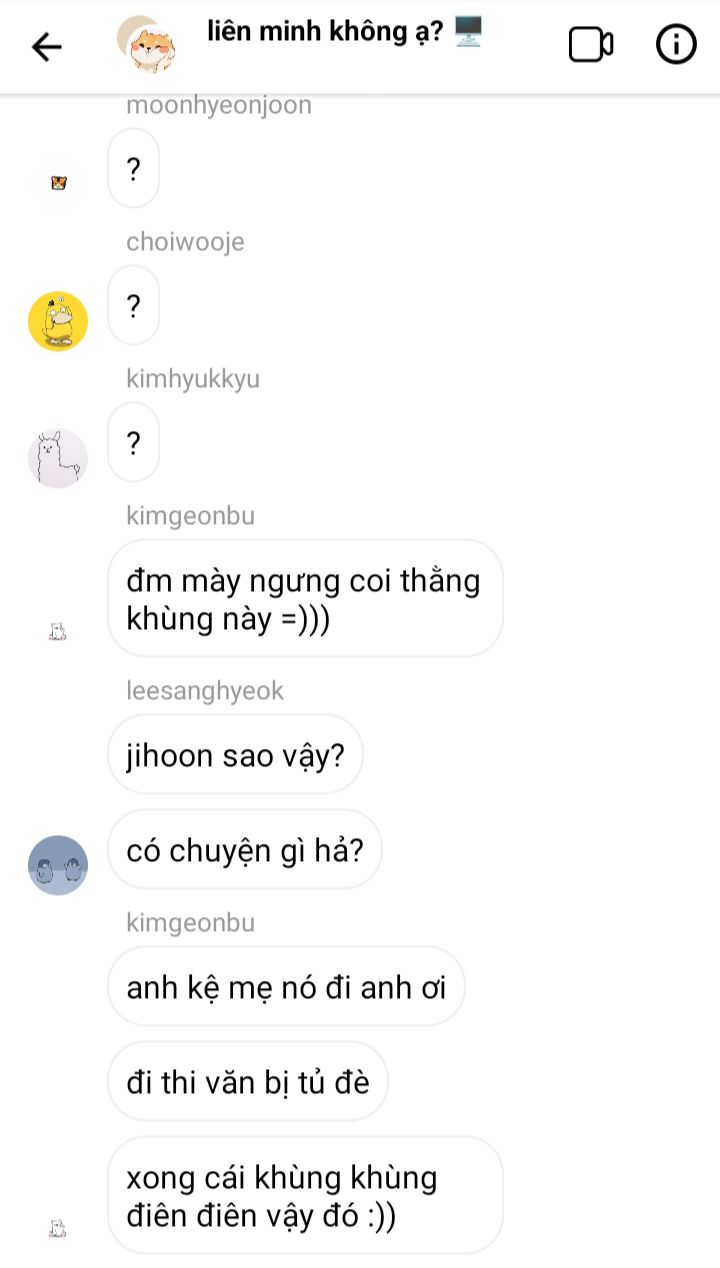The image size is (720, 1268).
Task: Open the chat info details icon
Action: click(x=676, y=45)
